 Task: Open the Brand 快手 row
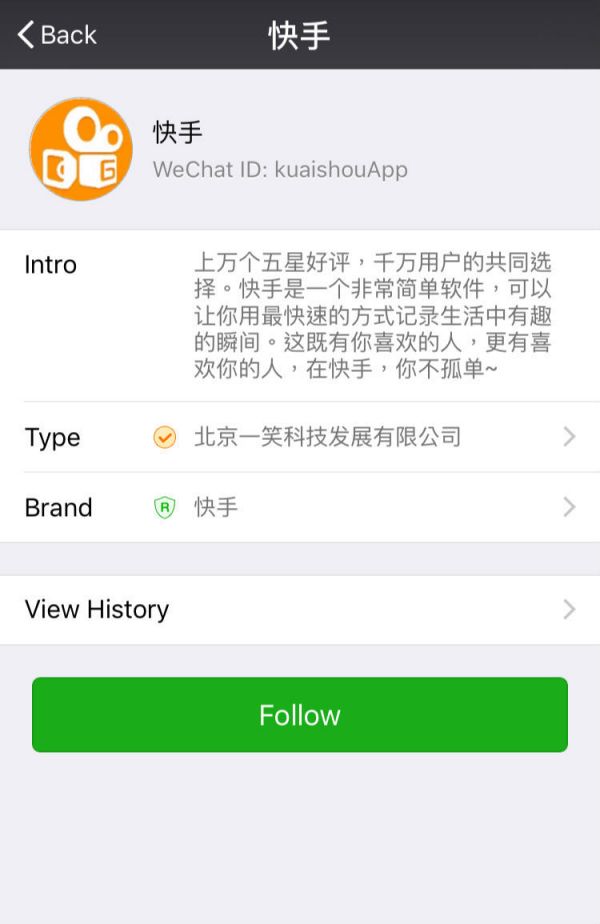[300, 507]
